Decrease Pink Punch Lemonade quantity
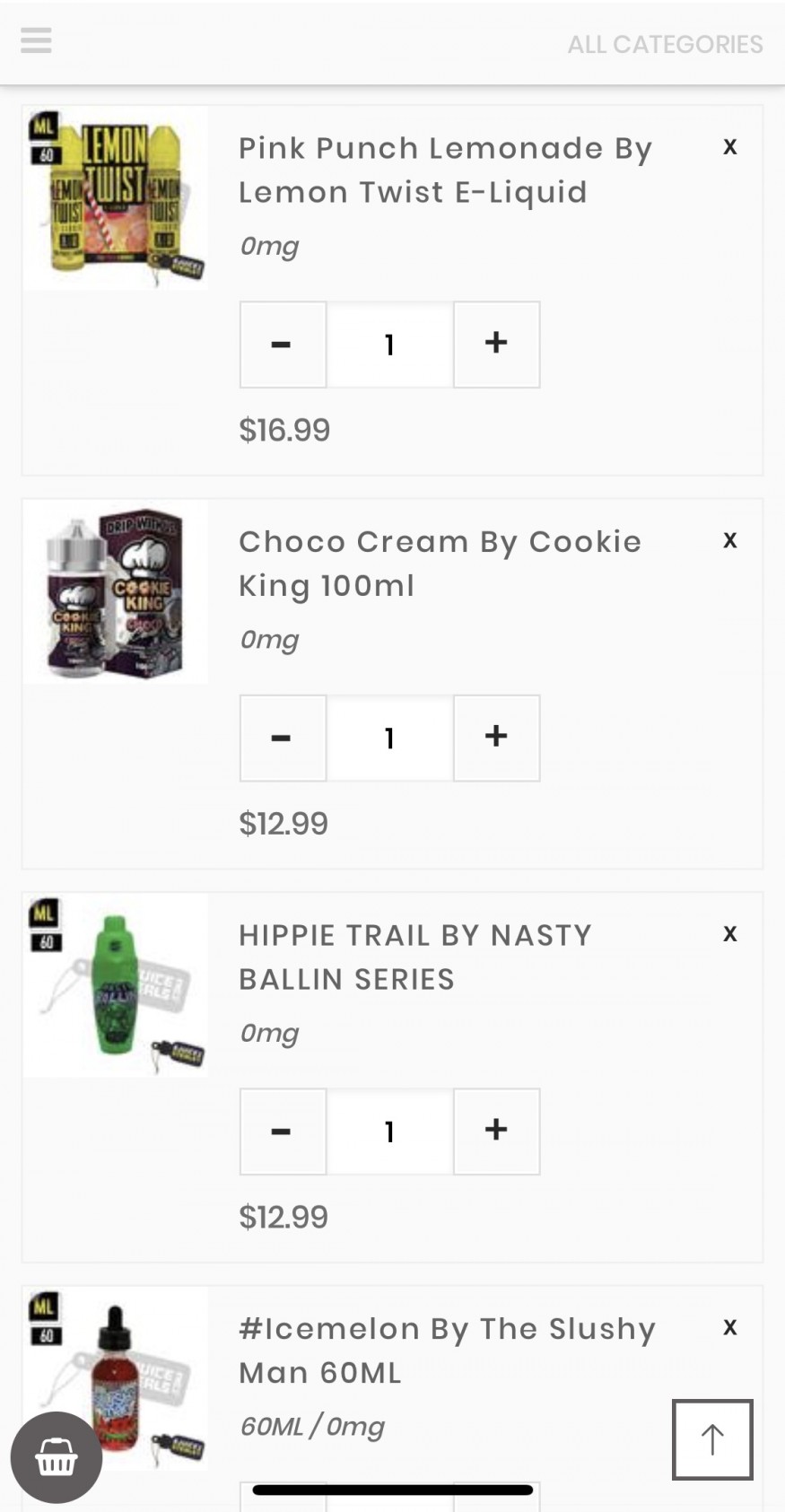The image size is (785, 1512). click(x=282, y=345)
